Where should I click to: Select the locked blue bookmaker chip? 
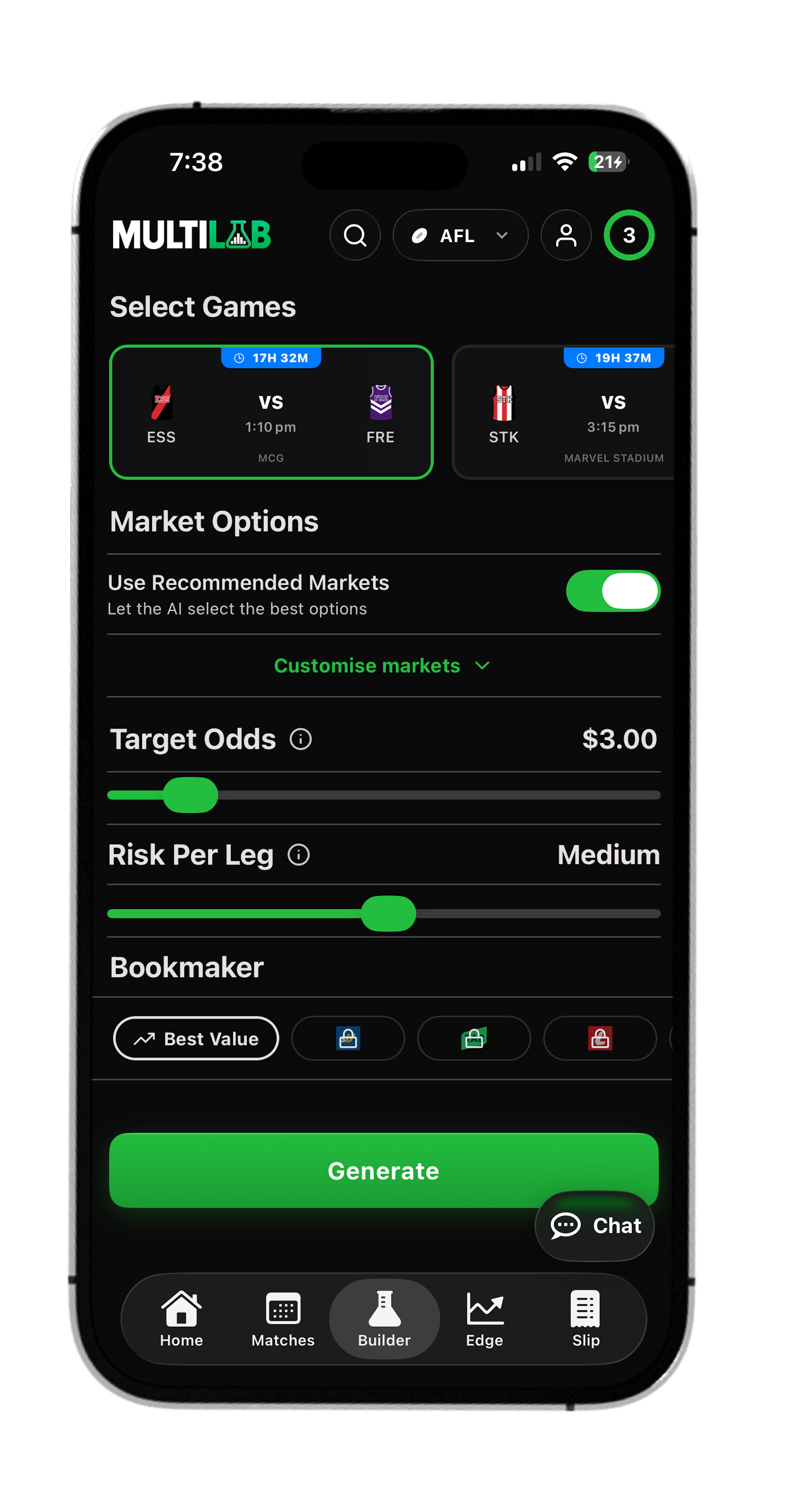coord(348,1038)
